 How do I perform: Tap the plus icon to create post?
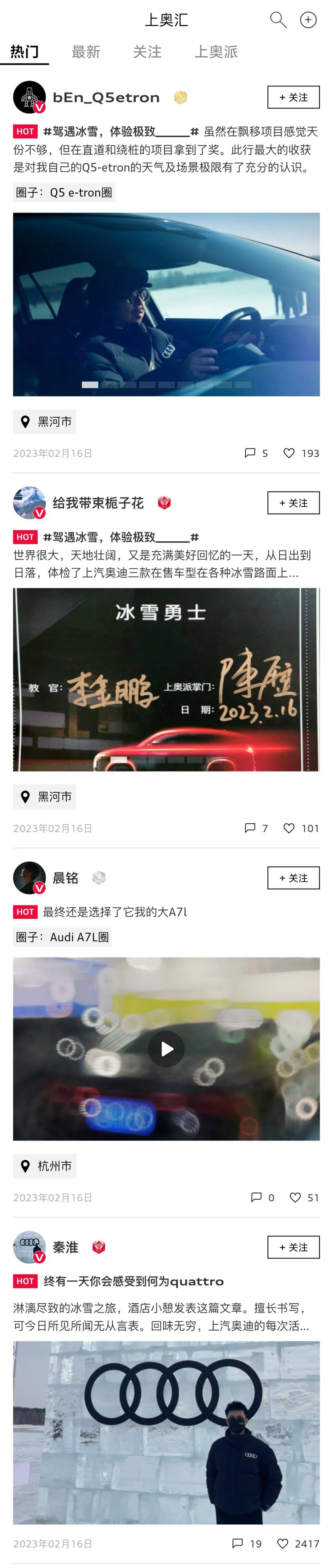(x=308, y=20)
